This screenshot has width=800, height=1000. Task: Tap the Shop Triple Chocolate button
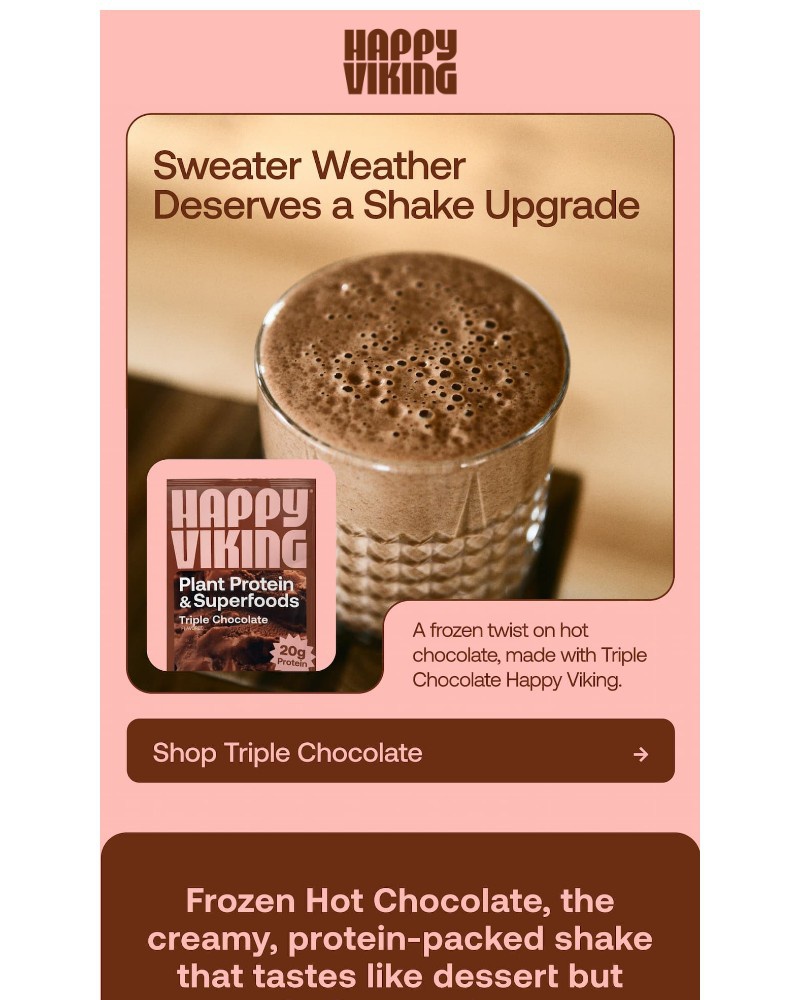[x=400, y=752]
